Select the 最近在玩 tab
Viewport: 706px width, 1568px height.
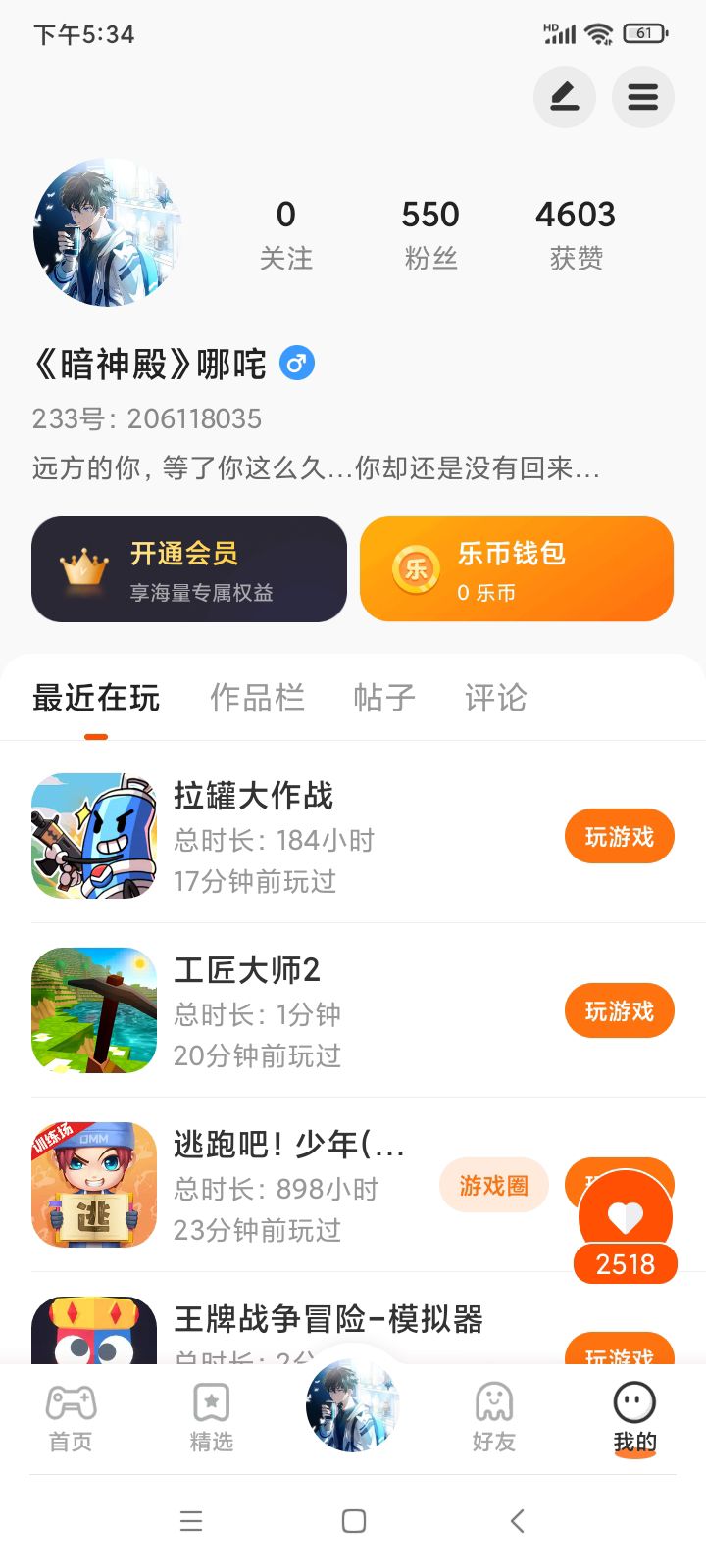(96, 698)
